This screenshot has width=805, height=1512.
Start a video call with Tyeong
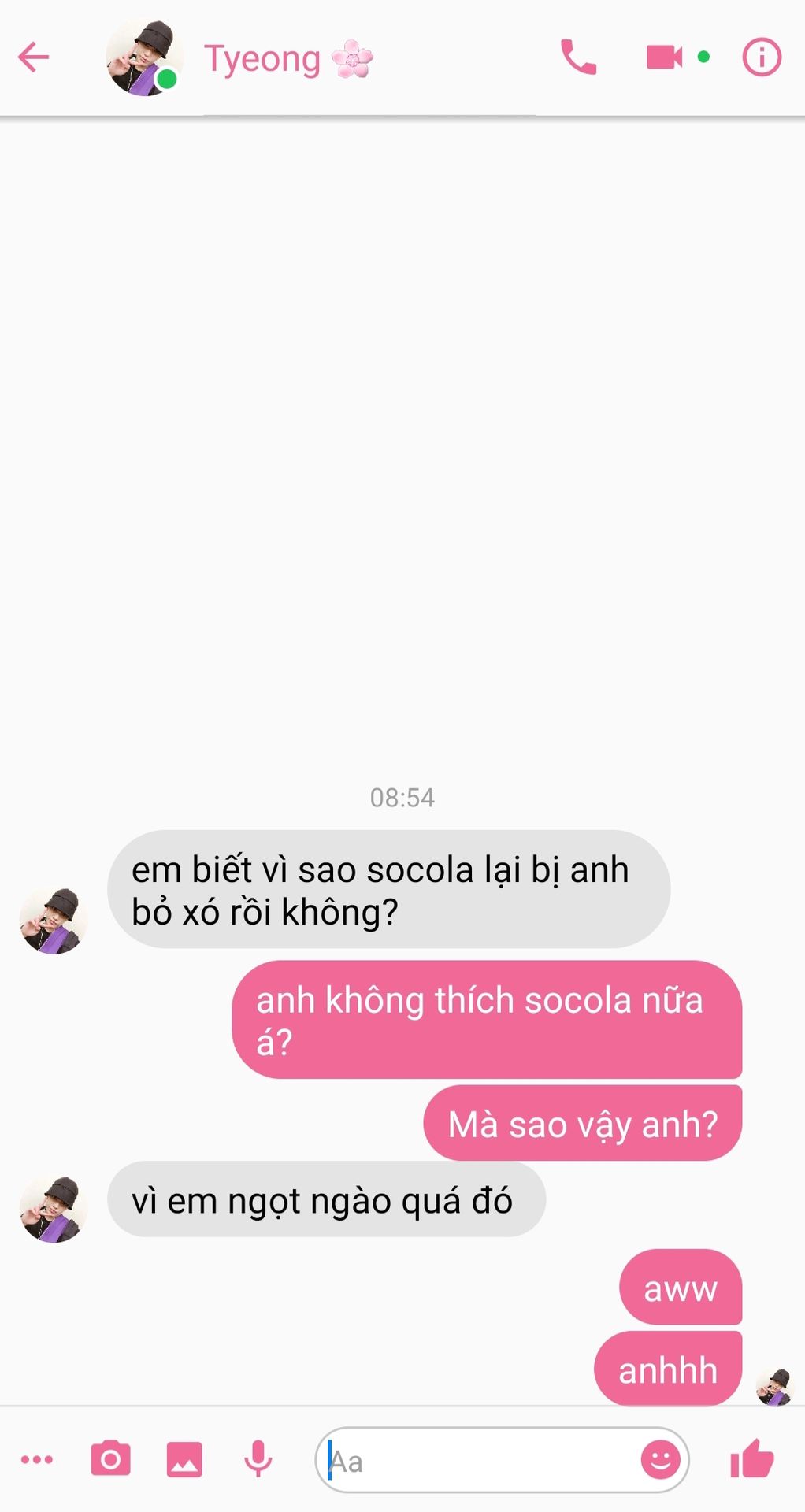[x=664, y=57]
